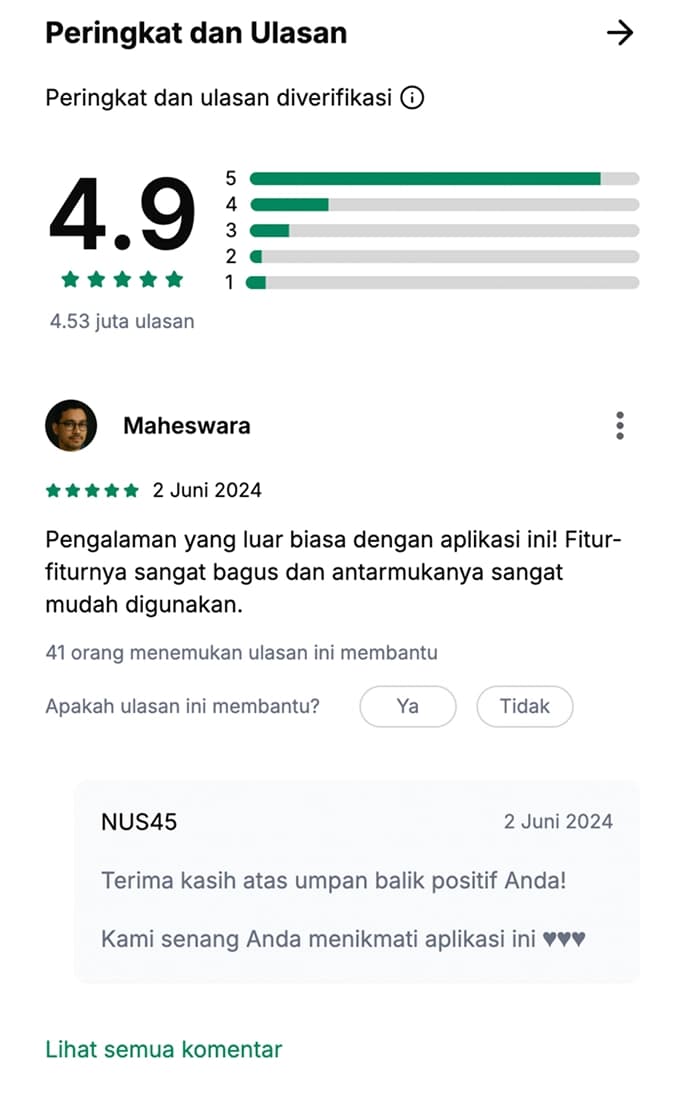Mark review as helpful with Ya
675x1098 pixels.
click(407, 706)
